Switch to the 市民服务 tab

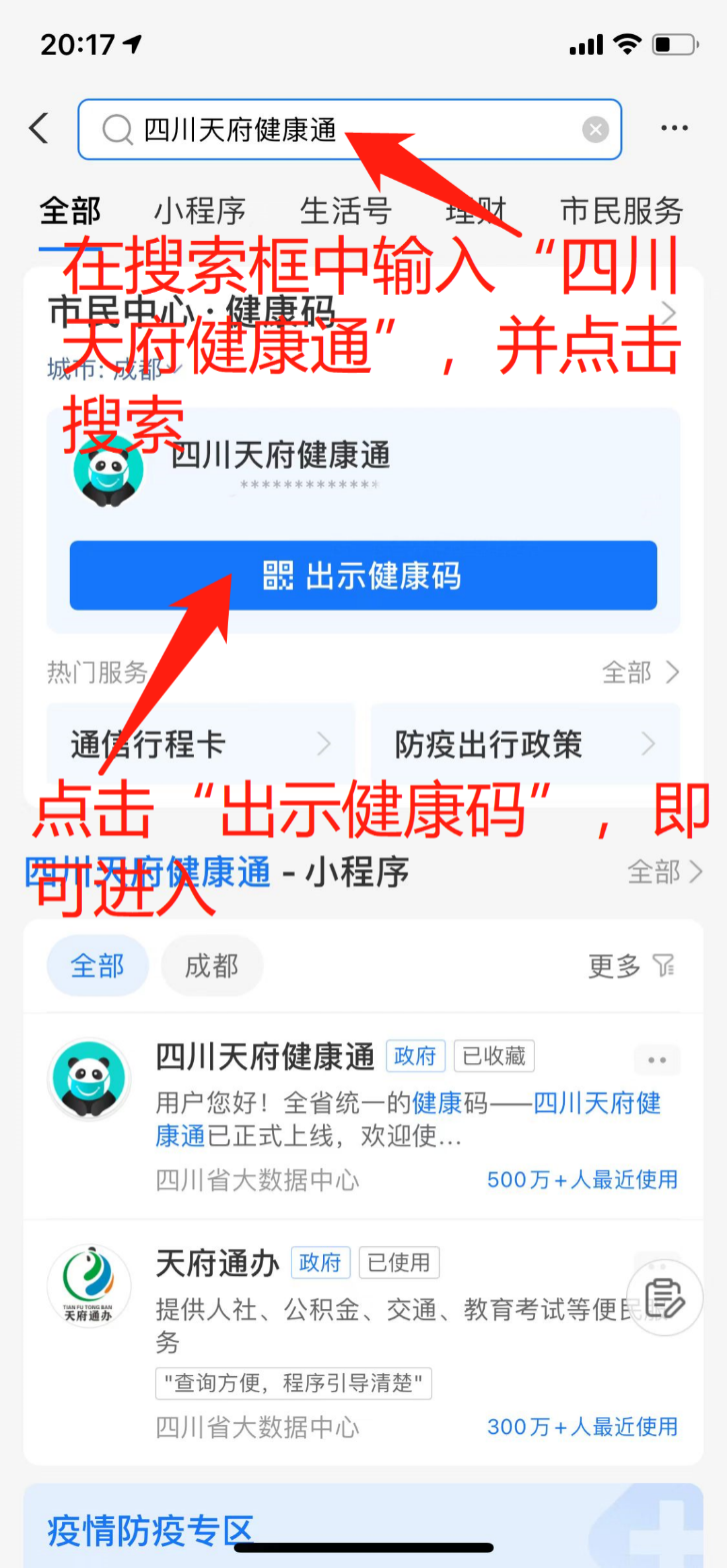point(621,211)
